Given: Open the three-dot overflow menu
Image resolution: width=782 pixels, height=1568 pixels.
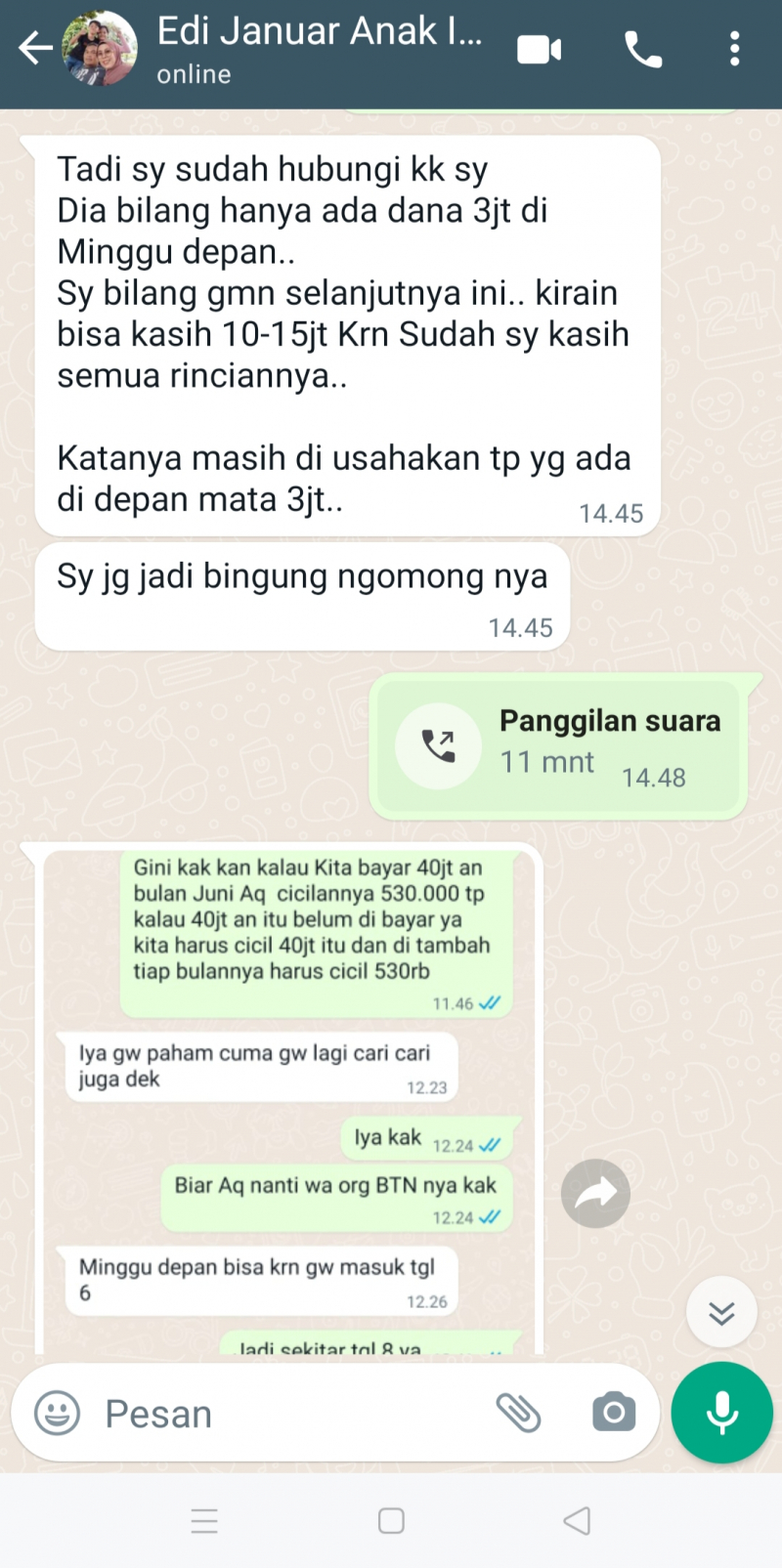Looking at the screenshot, I should click(x=734, y=49).
